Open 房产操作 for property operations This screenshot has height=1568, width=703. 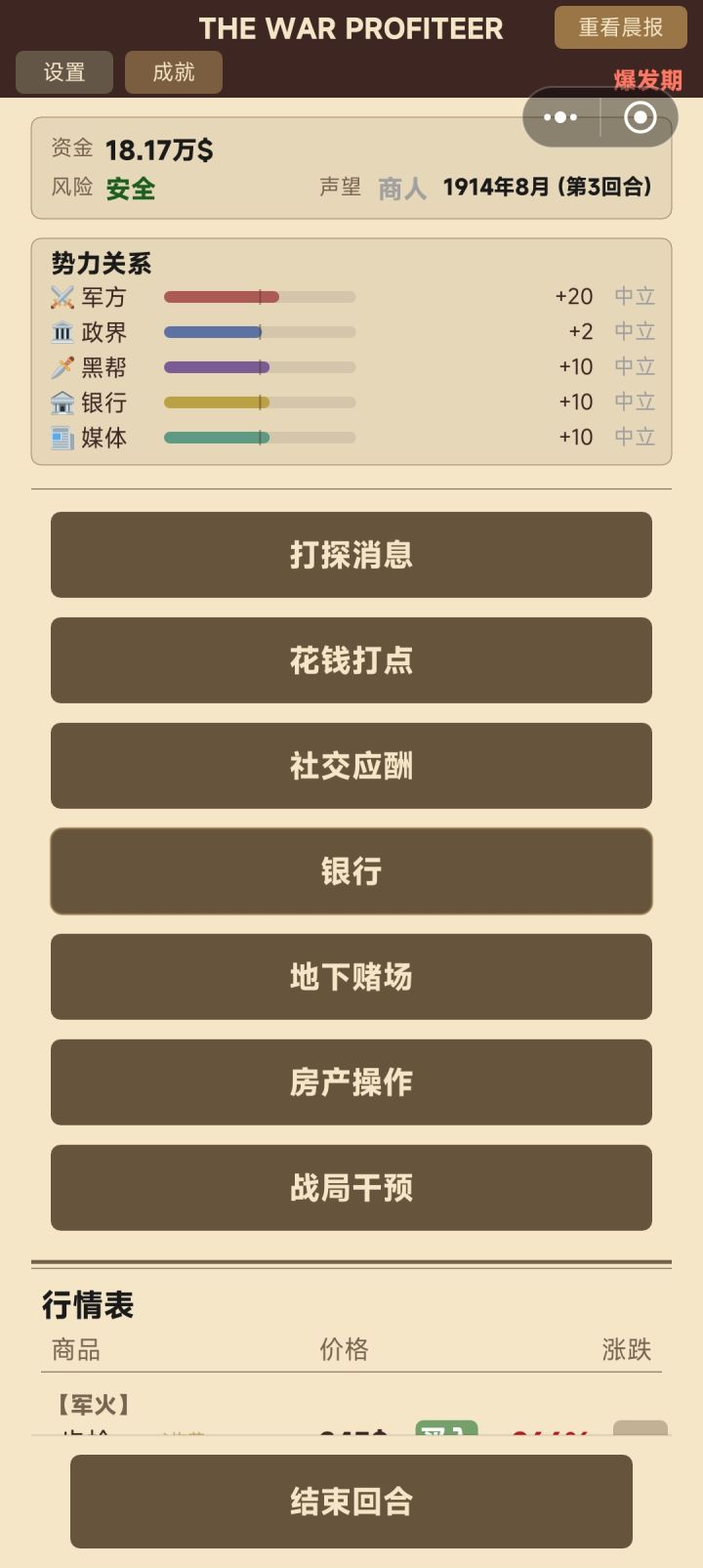click(351, 1082)
